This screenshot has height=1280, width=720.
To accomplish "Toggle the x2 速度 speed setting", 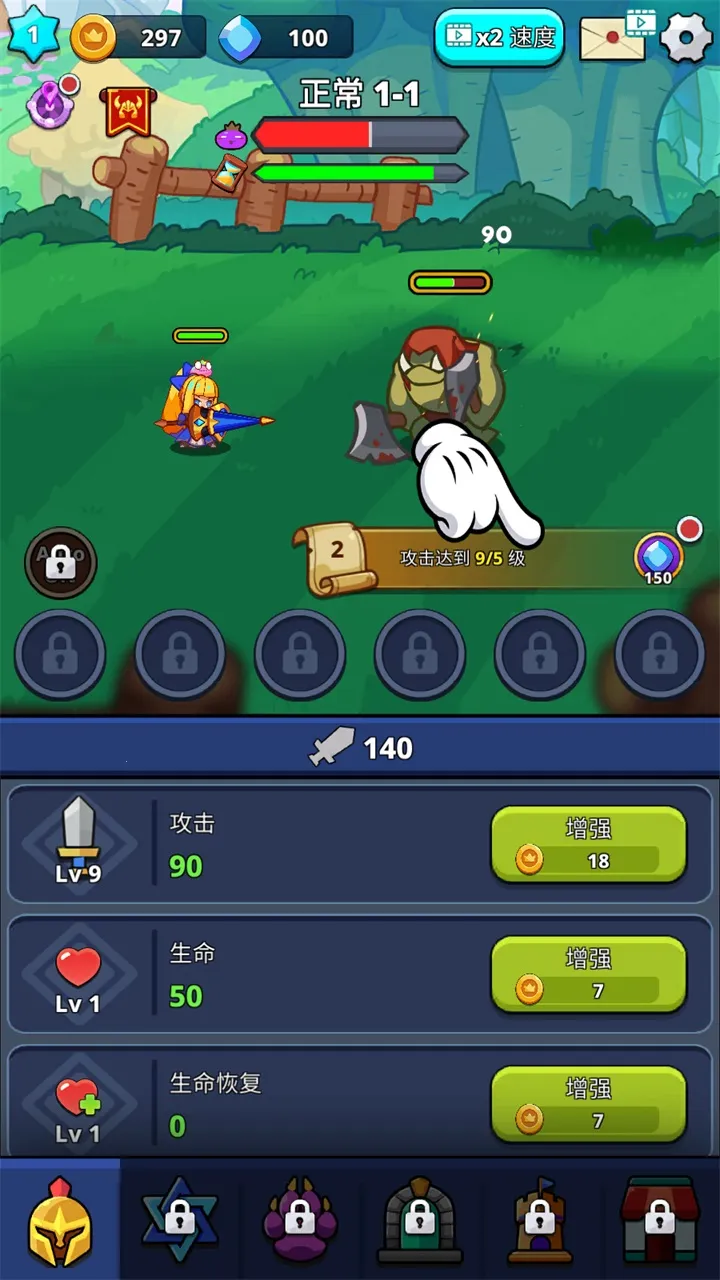I will [x=499, y=38].
